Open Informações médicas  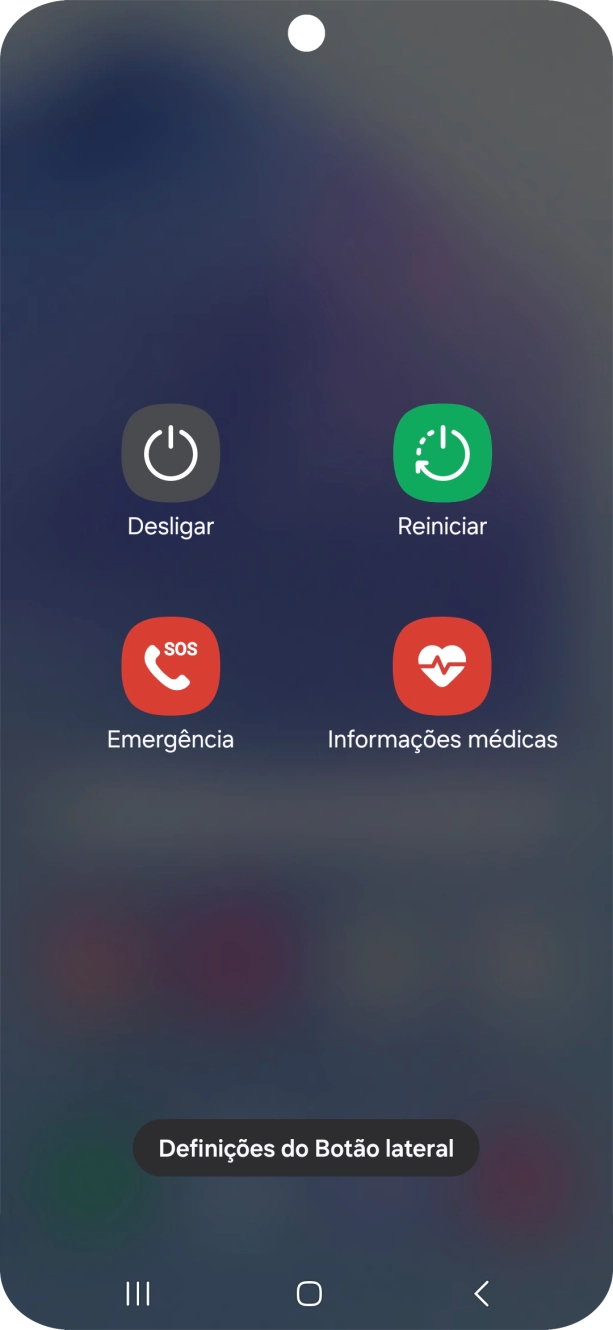442,666
